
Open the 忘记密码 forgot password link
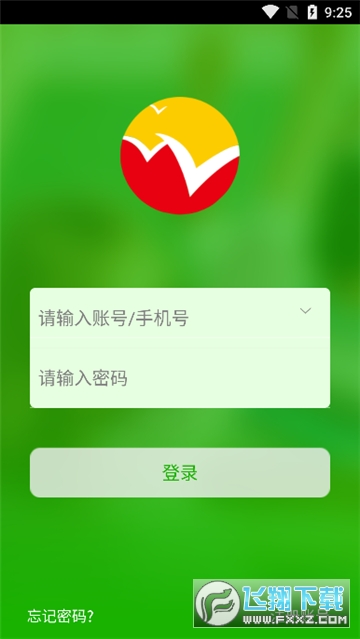[61, 616]
